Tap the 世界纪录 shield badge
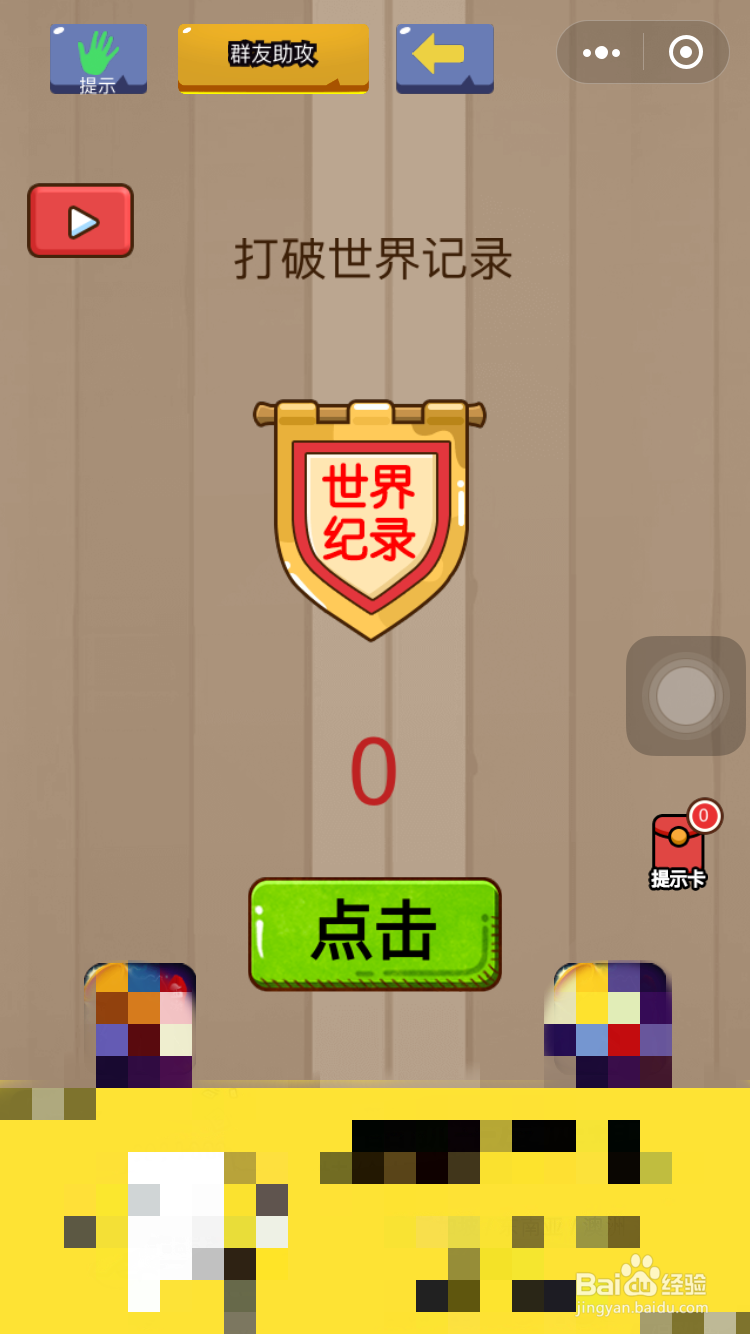This screenshot has width=750, height=1334. (x=371, y=517)
